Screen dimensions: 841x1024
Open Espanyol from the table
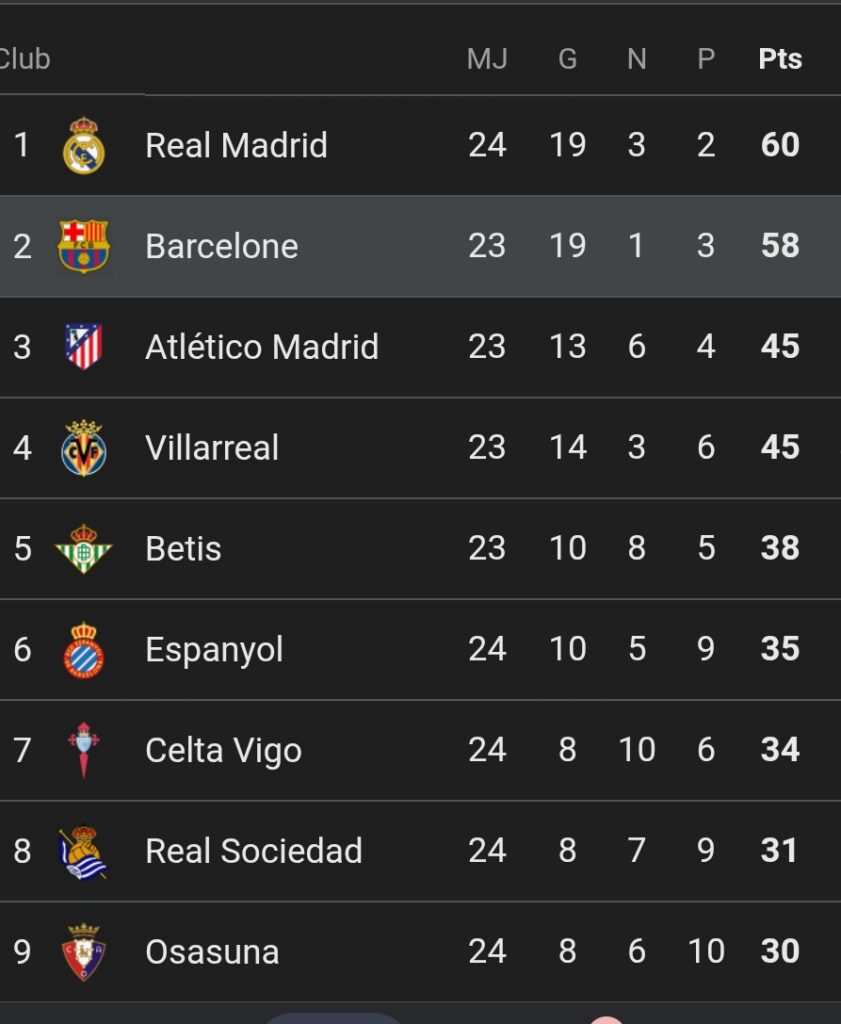[x=214, y=650]
